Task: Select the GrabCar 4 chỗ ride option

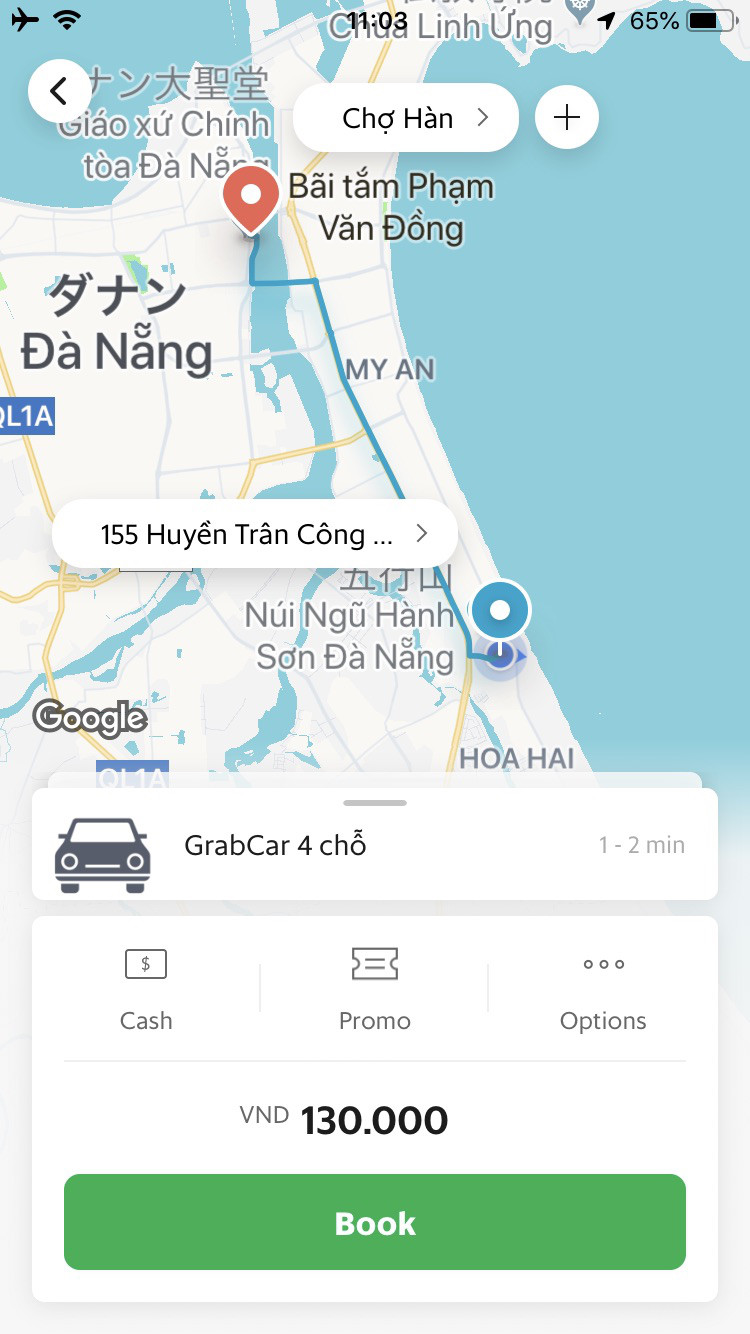Action: click(x=375, y=845)
